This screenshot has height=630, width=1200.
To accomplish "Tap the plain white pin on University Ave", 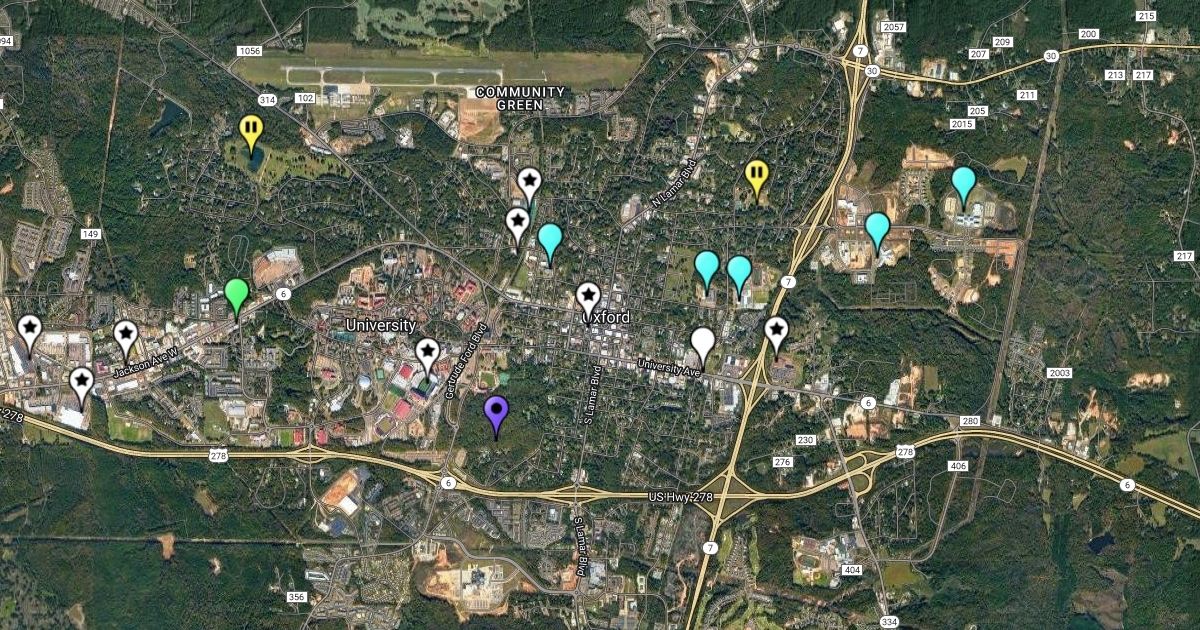I will 703,342.
